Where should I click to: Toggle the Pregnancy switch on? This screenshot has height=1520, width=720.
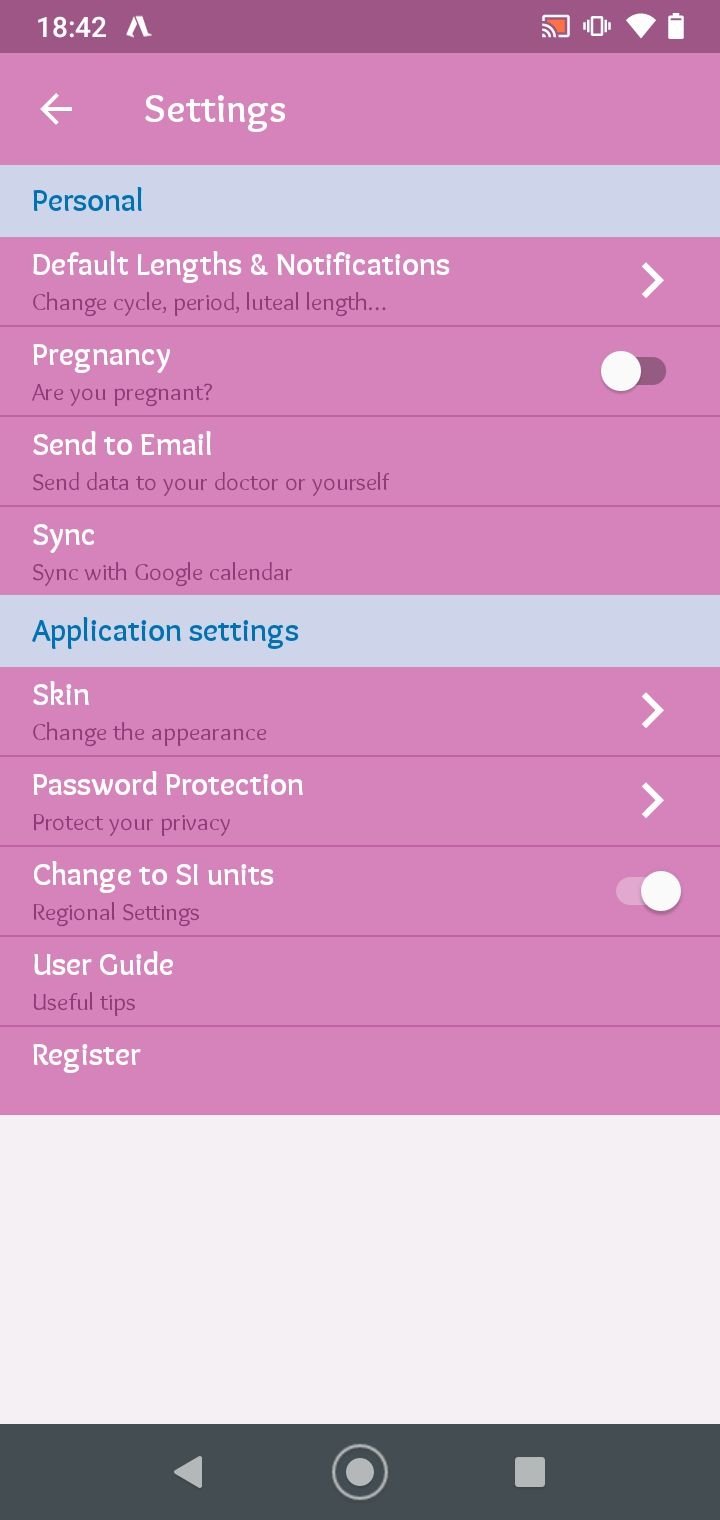[x=633, y=372]
